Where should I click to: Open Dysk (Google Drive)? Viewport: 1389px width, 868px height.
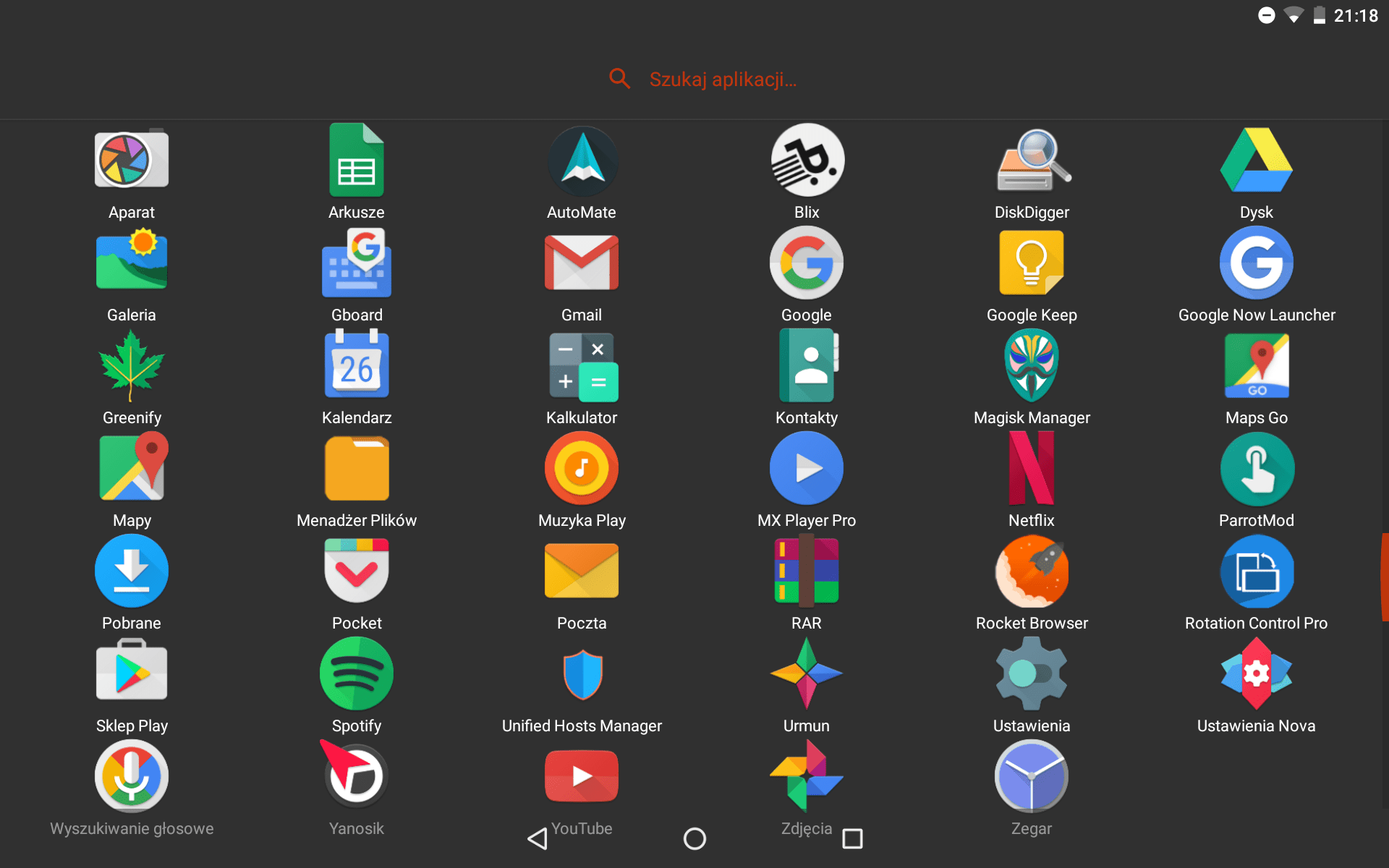[x=1257, y=161]
